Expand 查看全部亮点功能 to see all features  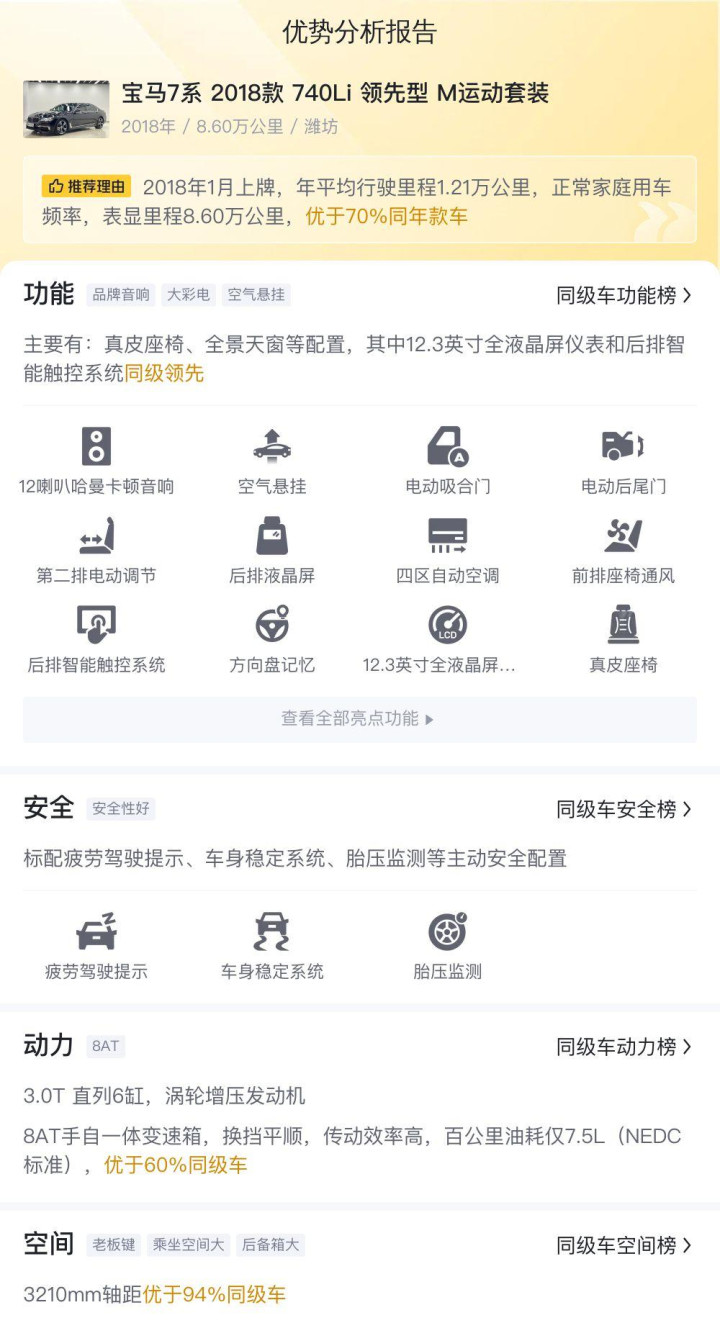pos(359,719)
